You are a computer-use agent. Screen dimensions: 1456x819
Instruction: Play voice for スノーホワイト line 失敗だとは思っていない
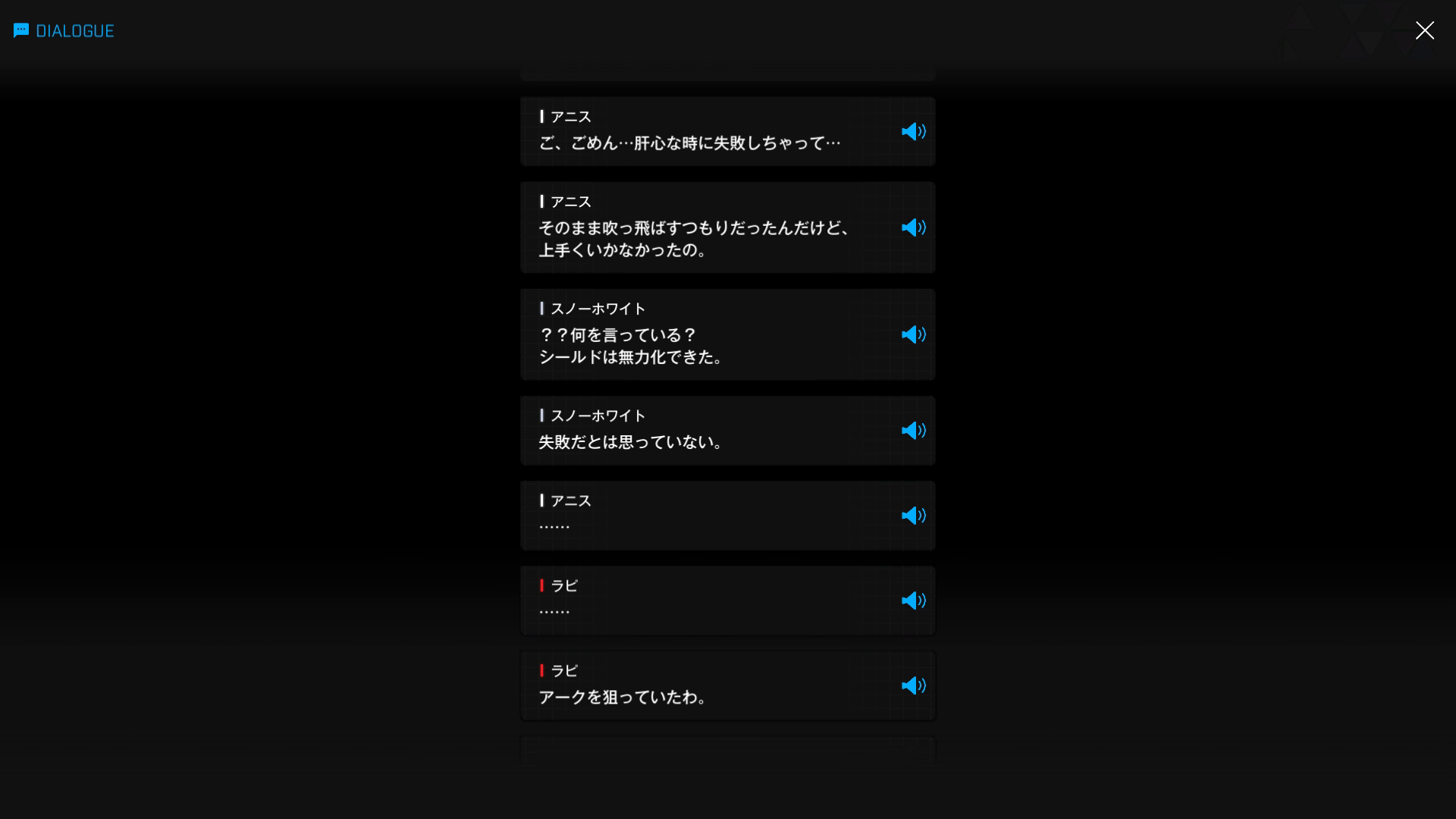(x=913, y=431)
